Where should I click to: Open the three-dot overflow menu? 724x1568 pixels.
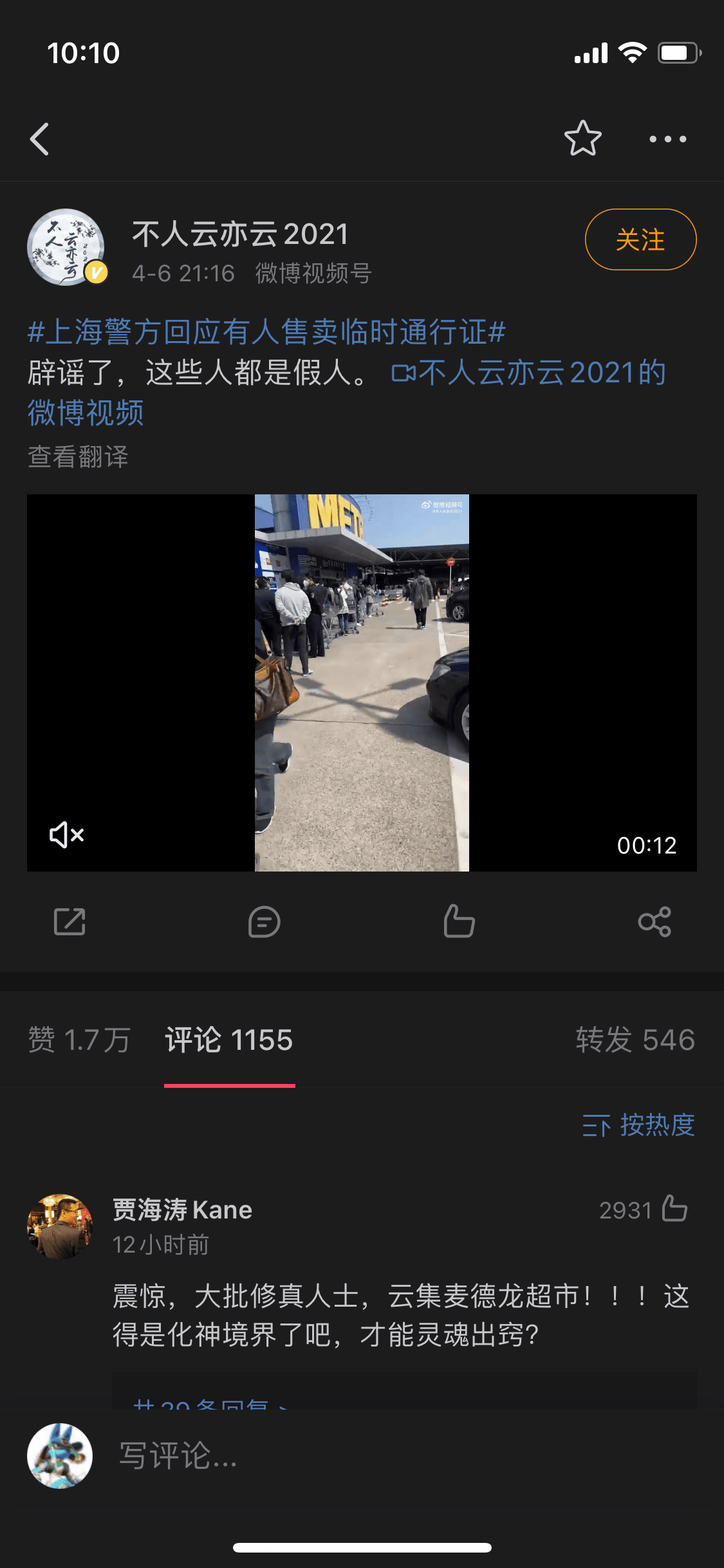(x=667, y=139)
